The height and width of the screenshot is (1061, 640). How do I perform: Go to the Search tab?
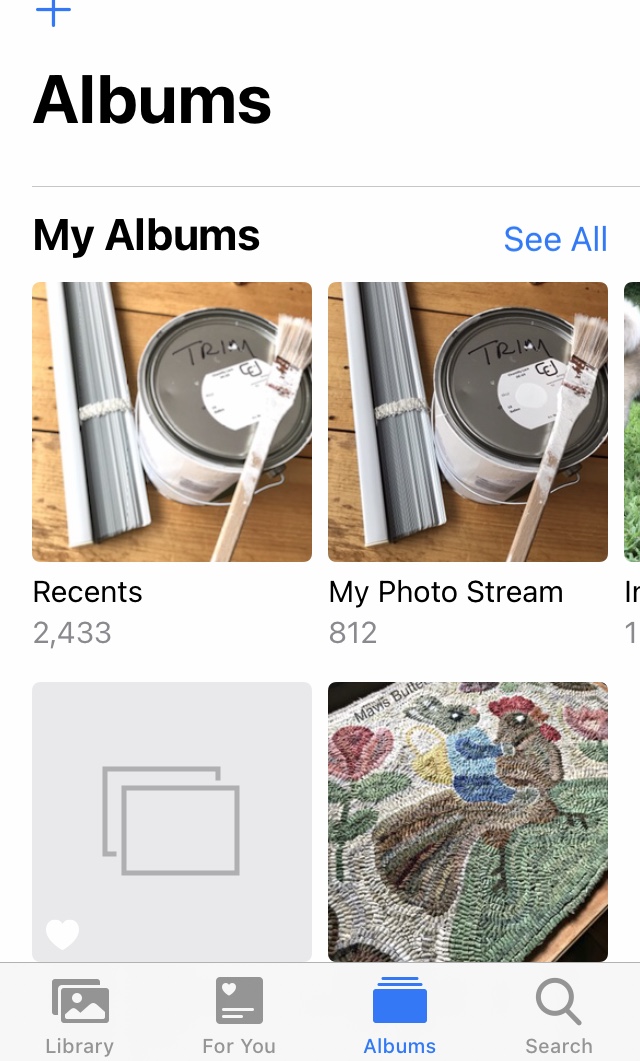click(x=559, y=1016)
